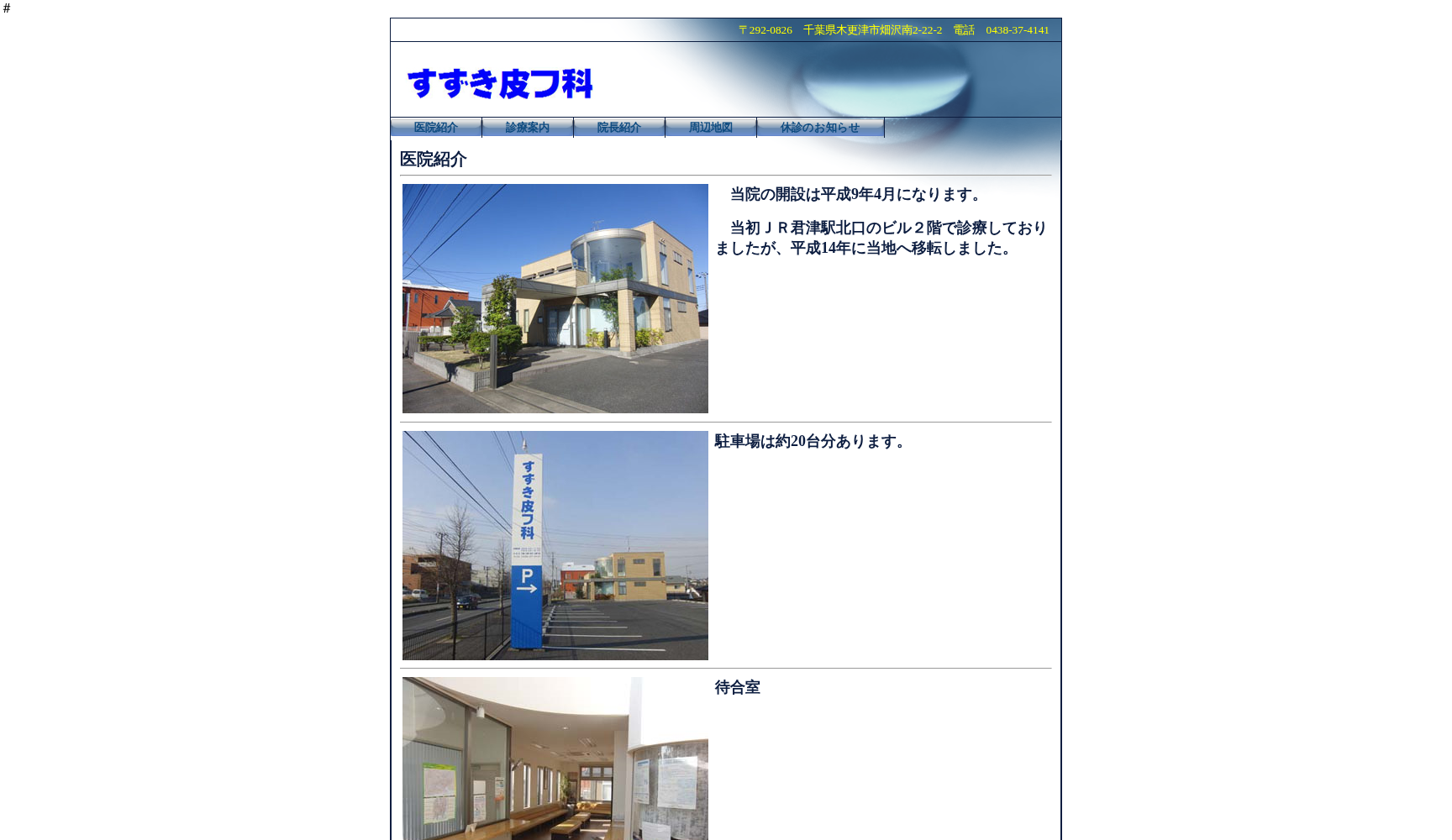Open the 院長紹介 page
This screenshot has height=840, width=1452.
618,128
